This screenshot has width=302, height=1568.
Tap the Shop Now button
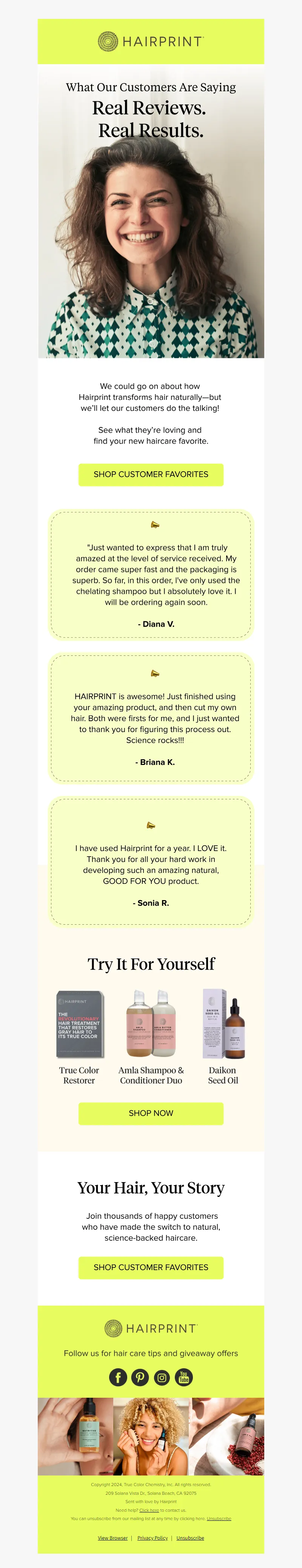[151, 1113]
